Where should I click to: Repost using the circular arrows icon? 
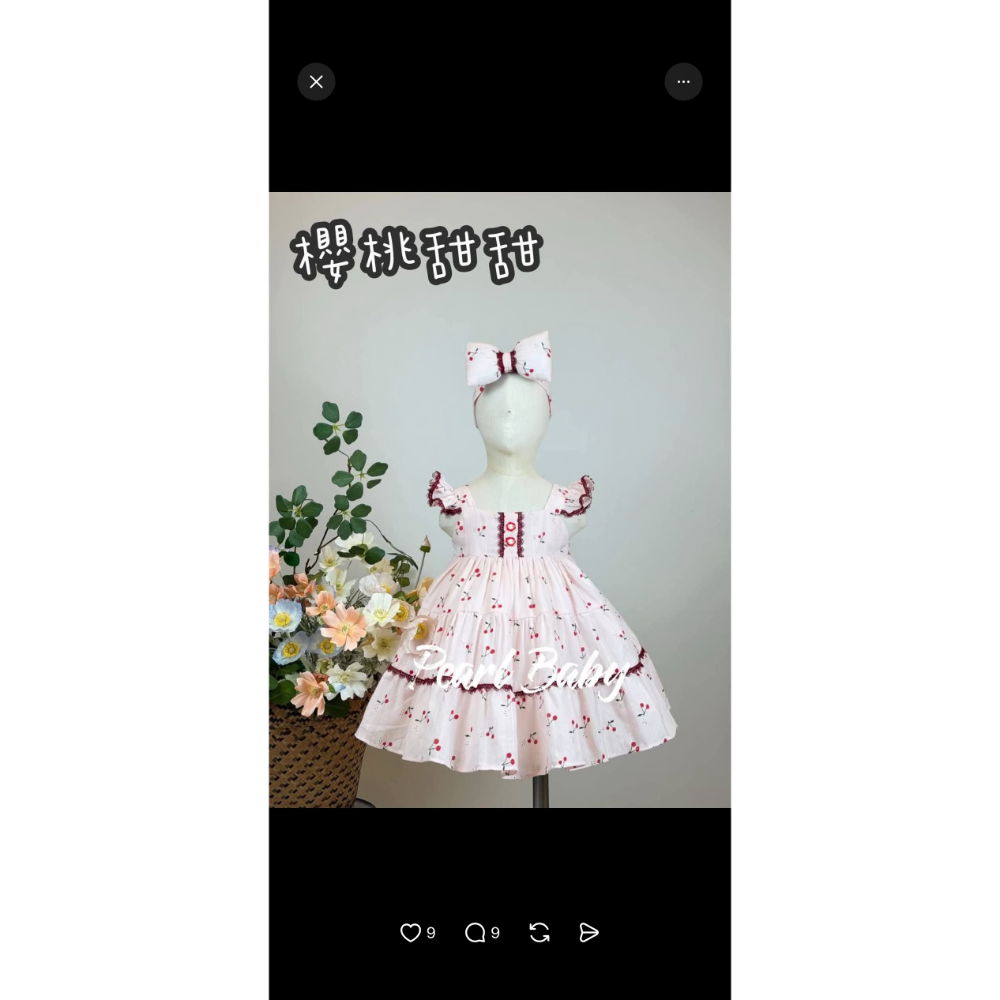coord(540,932)
